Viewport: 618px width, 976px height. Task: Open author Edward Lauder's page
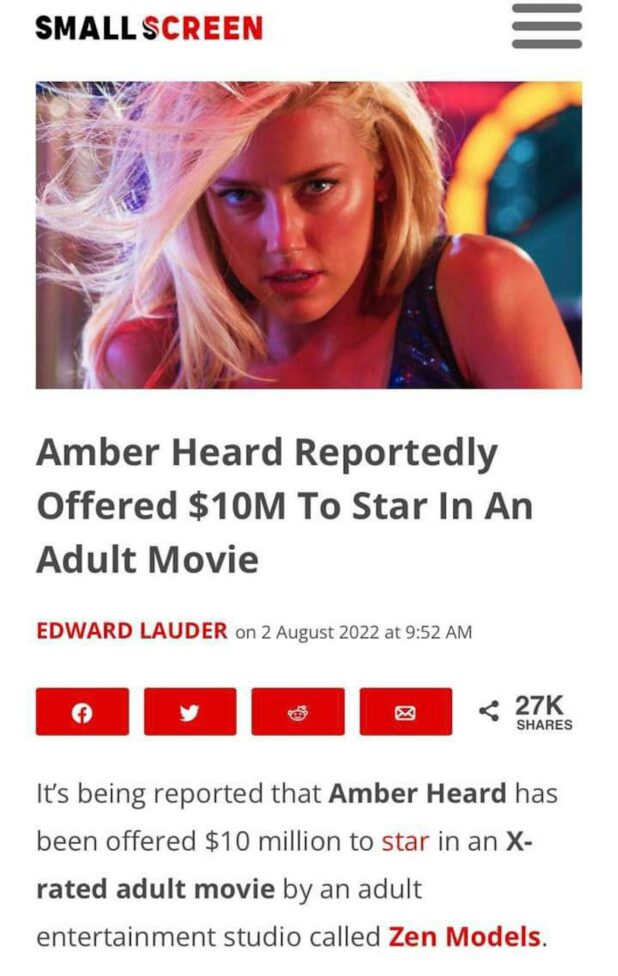tap(131, 632)
